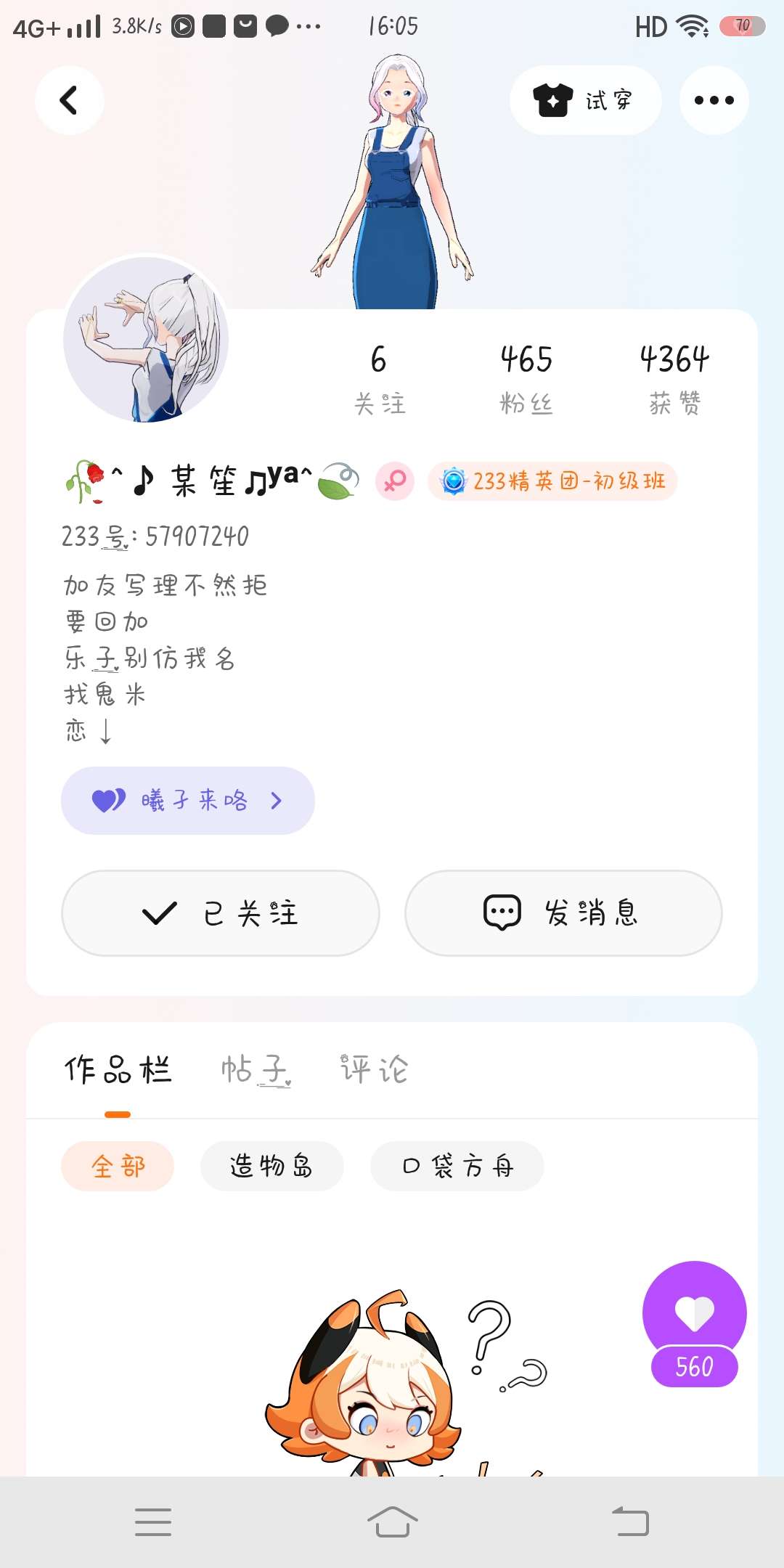The width and height of the screenshot is (784, 1568).
Task: Tap the system home button
Action: pos(392,1522)
